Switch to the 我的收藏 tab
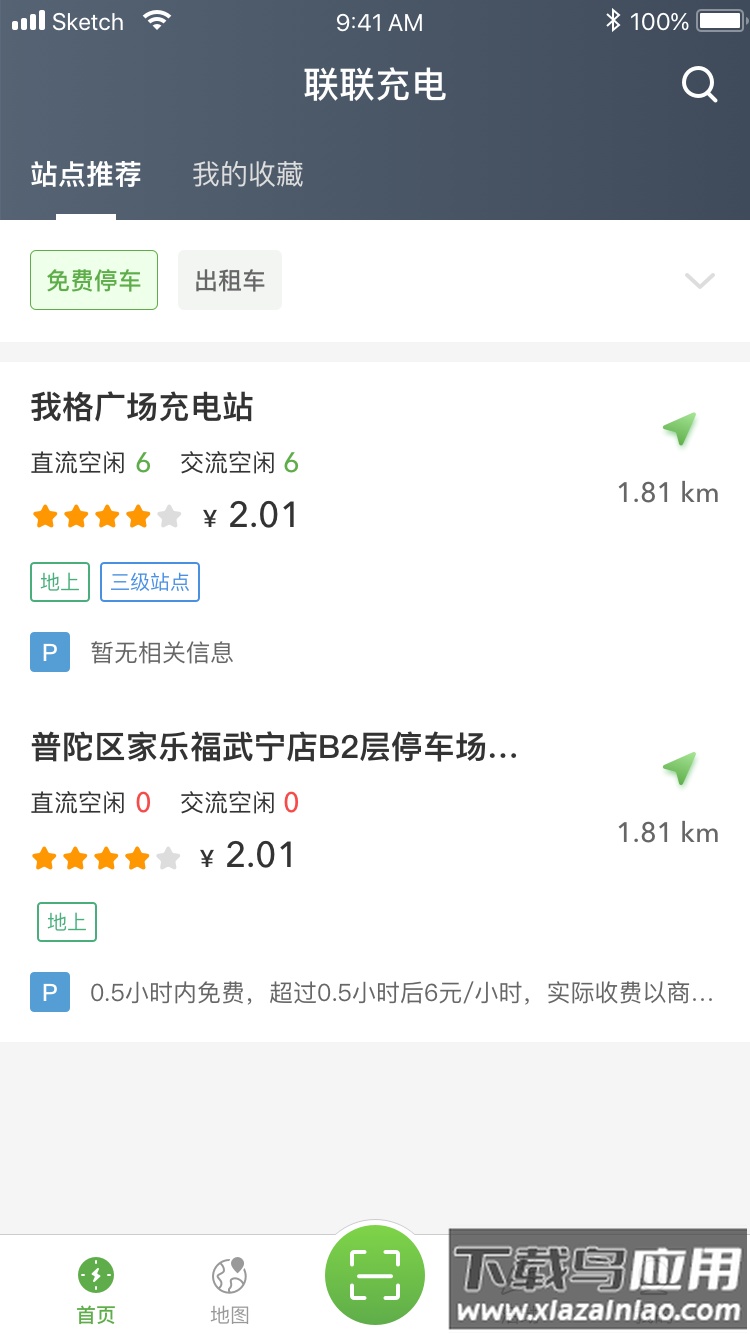The height and width of the screenshot is (1334, 750). click(x=245, y=176)
